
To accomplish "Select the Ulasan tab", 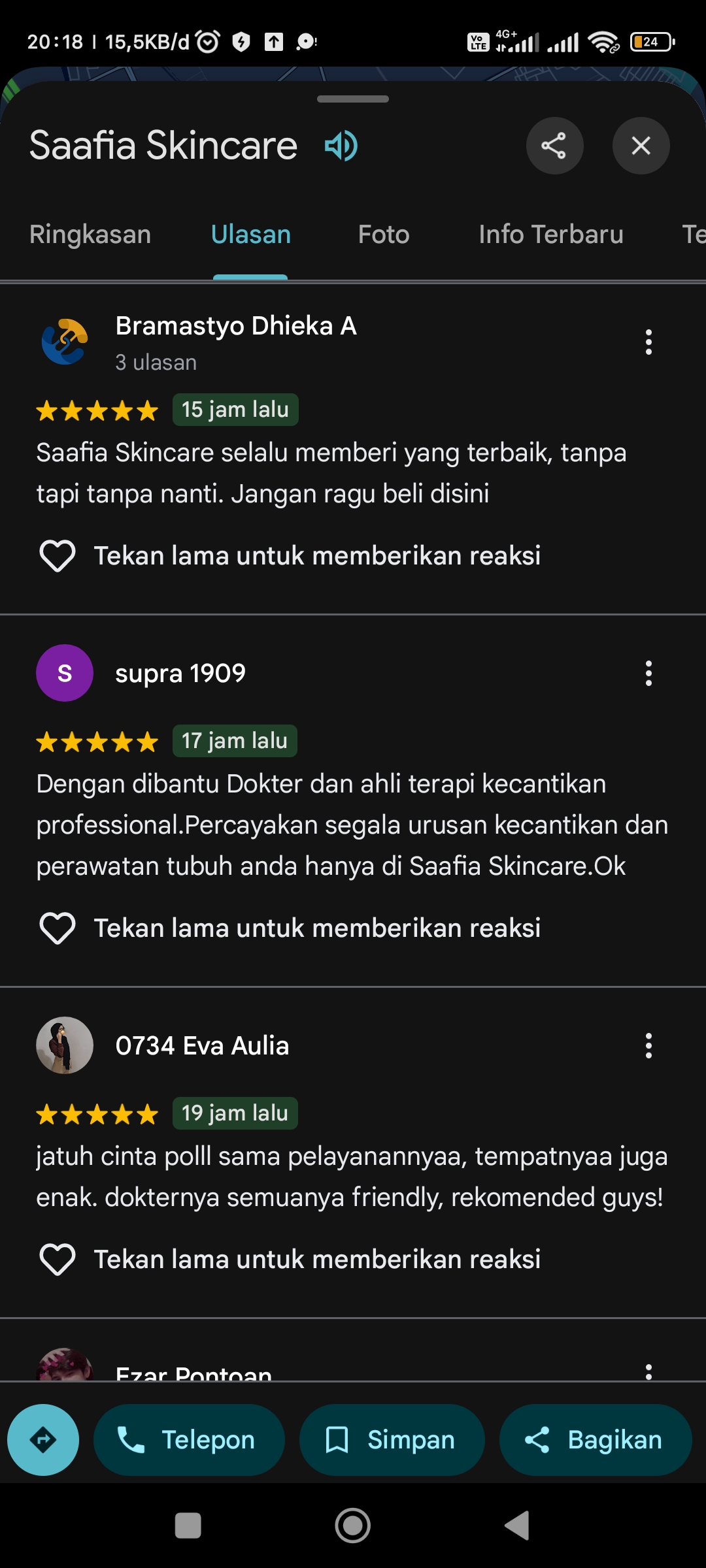I will pyautogui.click(x=251, y=235).
